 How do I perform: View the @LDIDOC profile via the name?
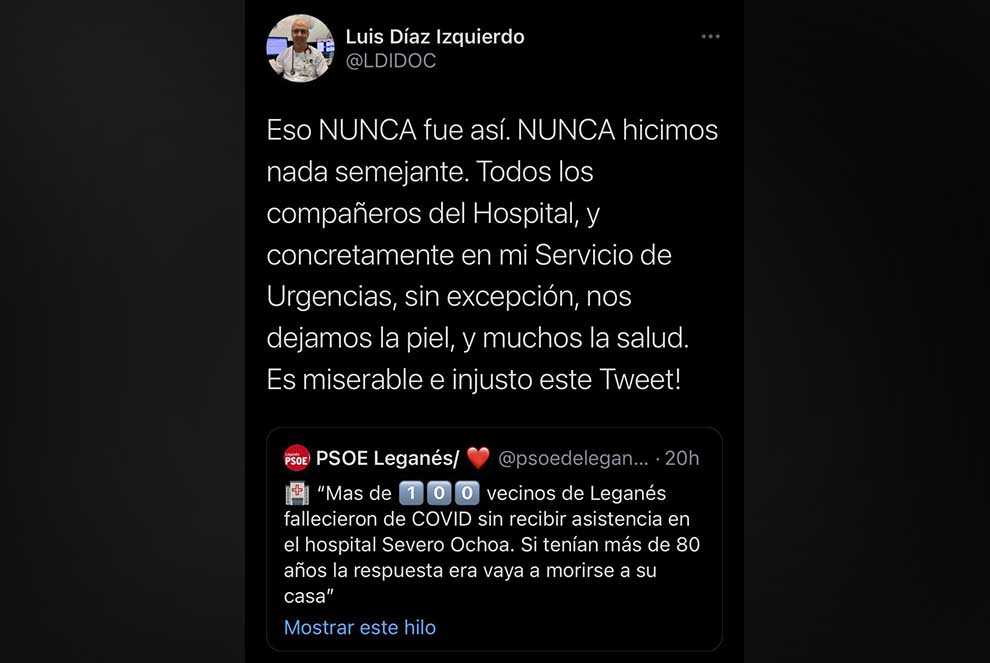point(434,37)
